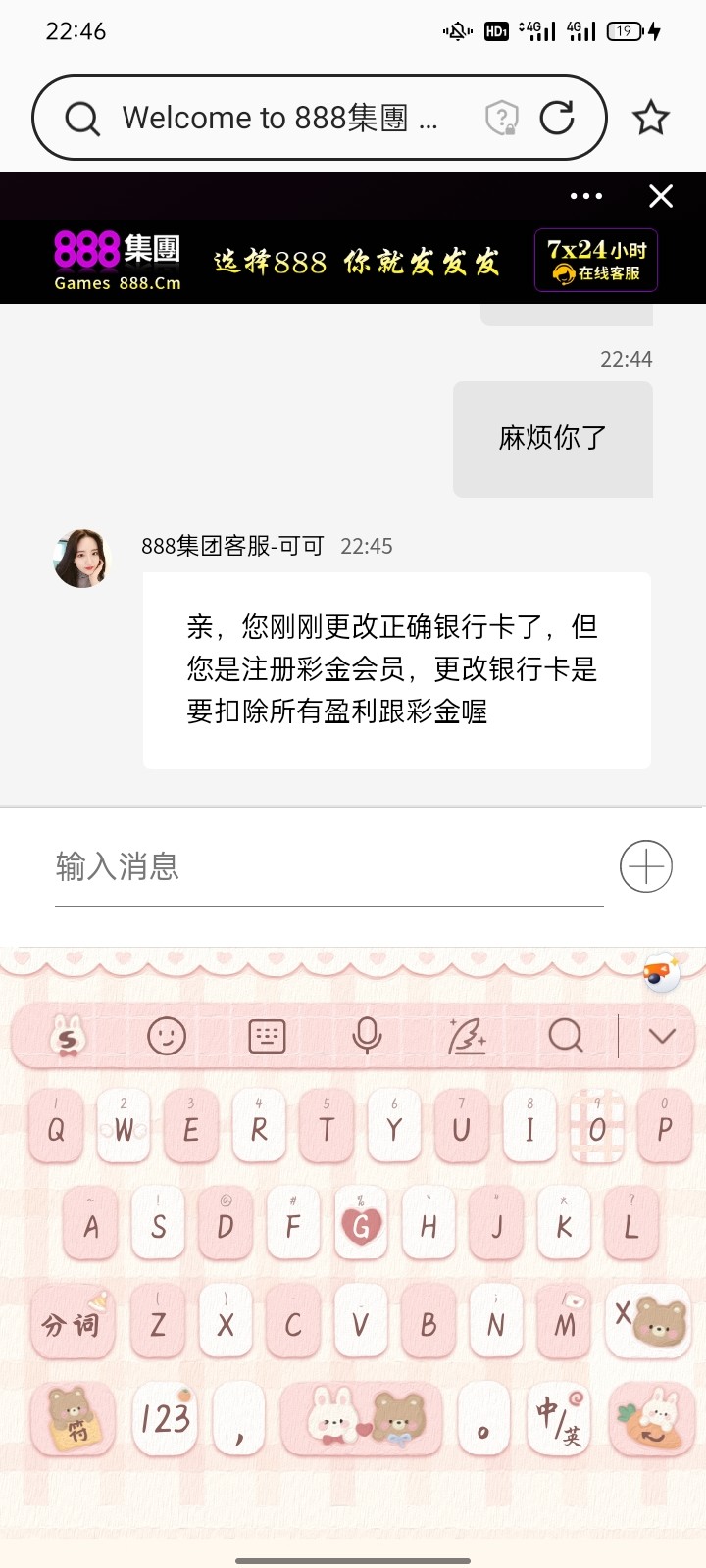Tap the keyboard search icon
This screenshot has width=706, height=1568.
pyautogui.click(x=566, y=1035)
